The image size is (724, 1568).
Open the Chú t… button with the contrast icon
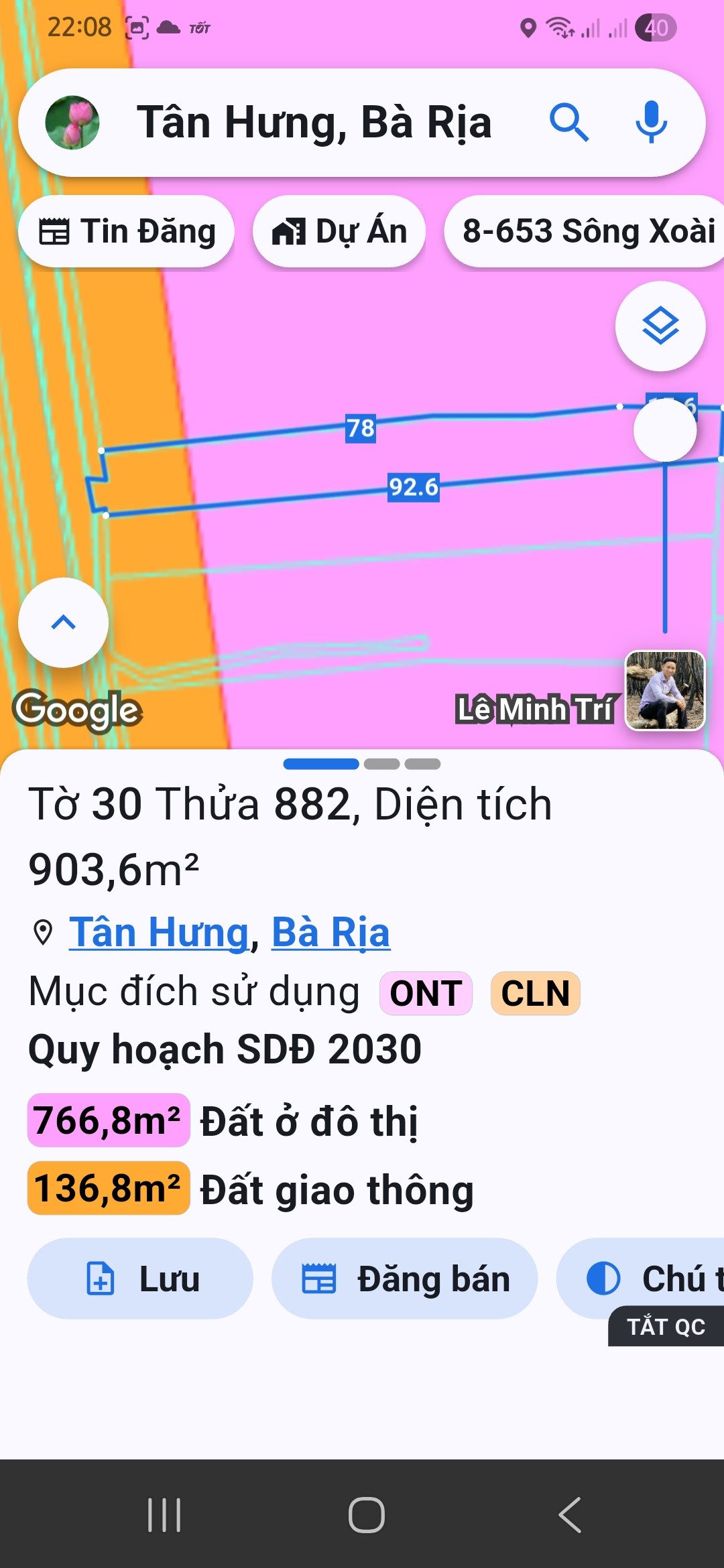coord(640,1277)
